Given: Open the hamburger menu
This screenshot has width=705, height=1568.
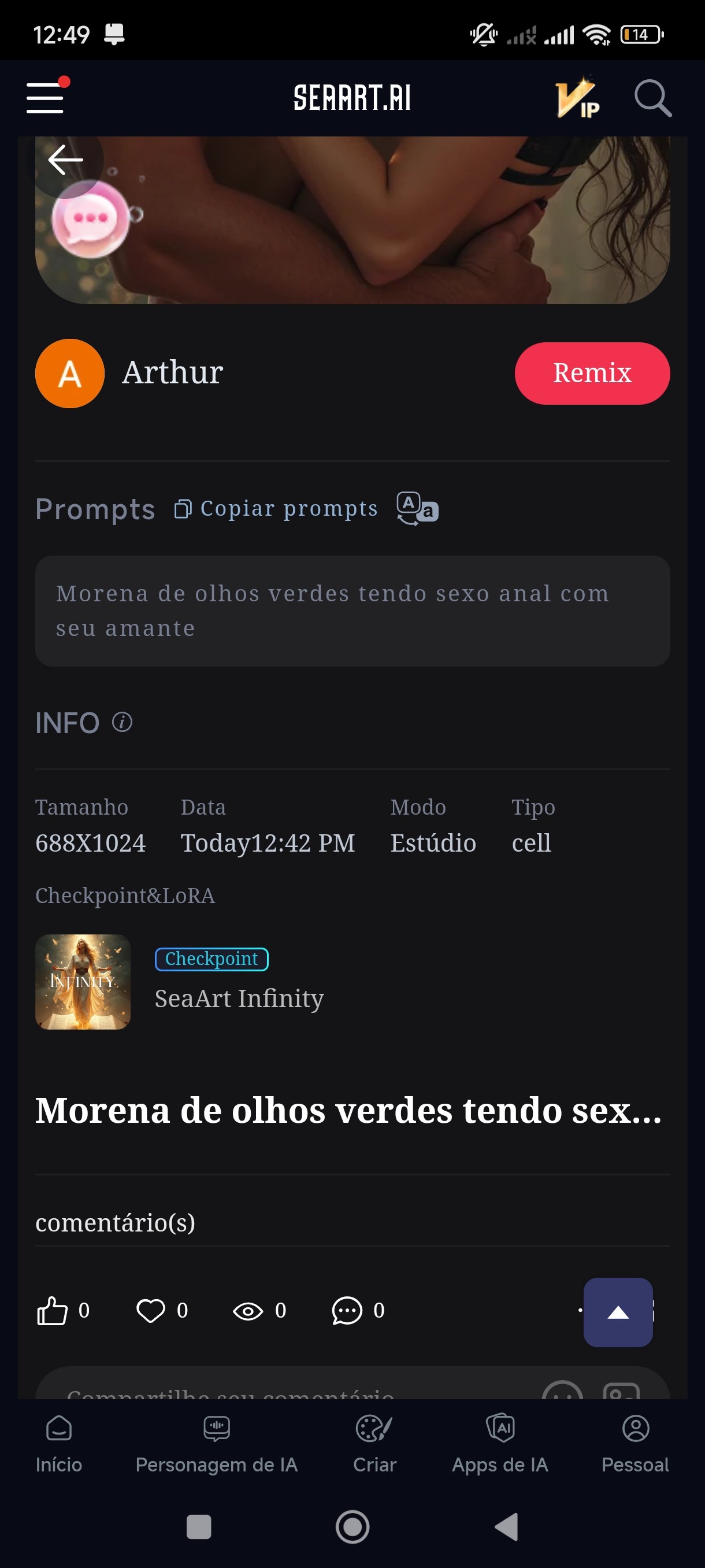Looking at the screenshot, I should coord(46,98).
